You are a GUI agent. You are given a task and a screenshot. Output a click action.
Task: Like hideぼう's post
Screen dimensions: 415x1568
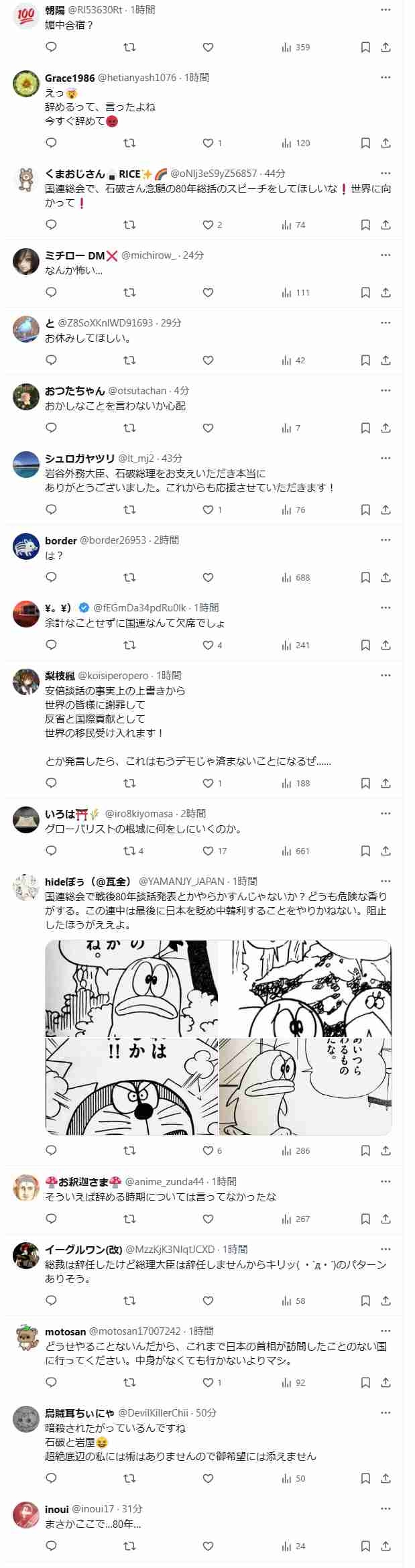tap(208, 1150)
